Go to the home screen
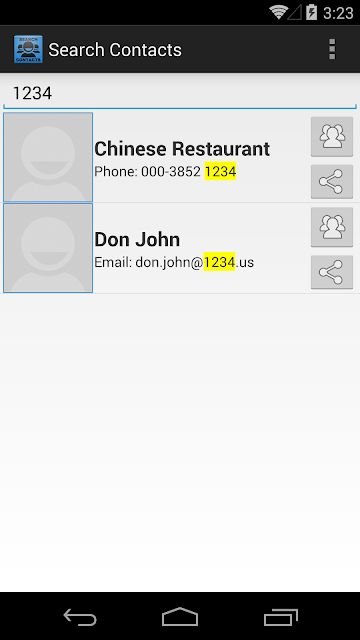The width and height of the screenshot is (360, 640). (180, 616)
